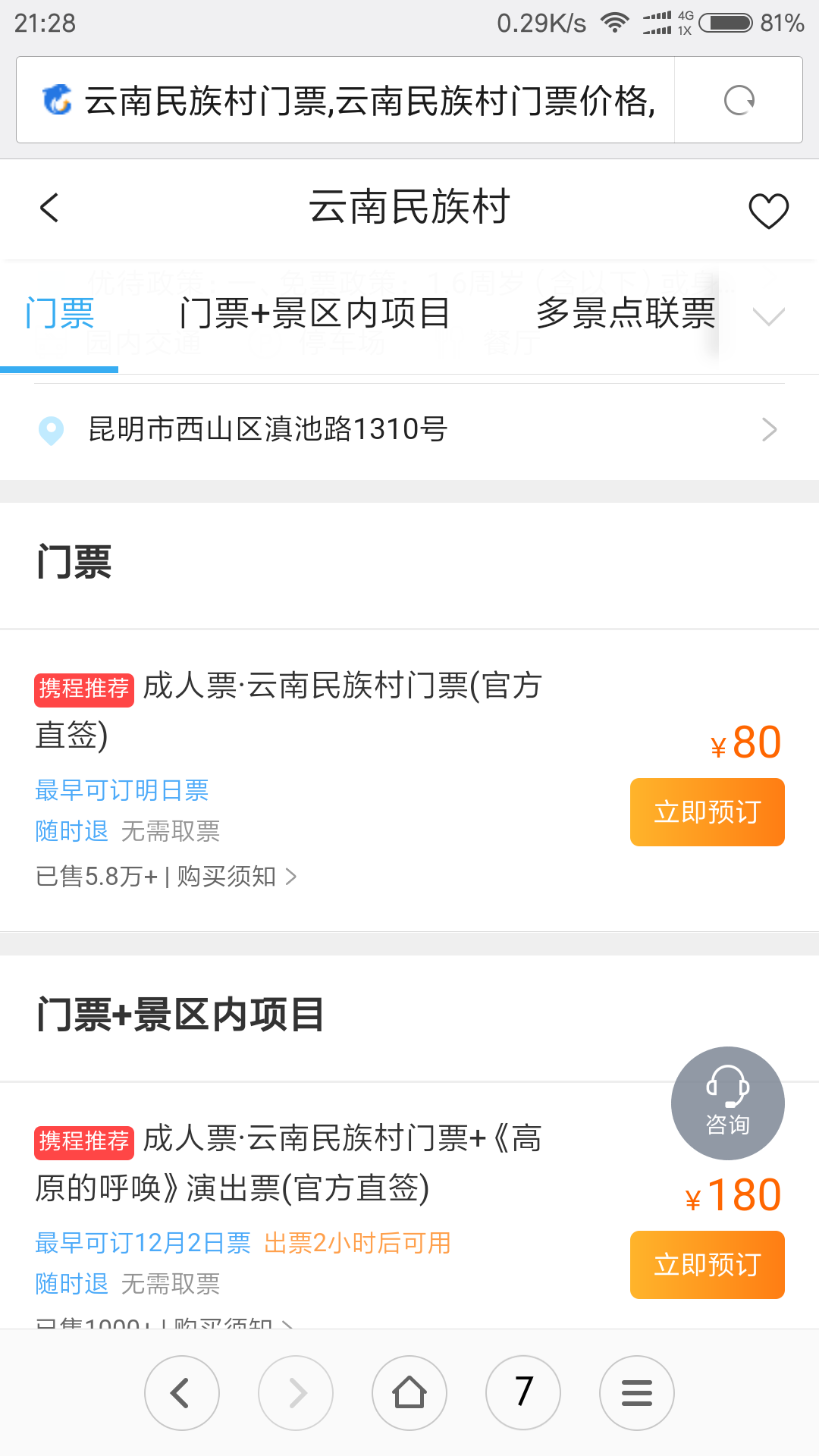
Task: Expand the tab list chevron
Action: [768, 315]
